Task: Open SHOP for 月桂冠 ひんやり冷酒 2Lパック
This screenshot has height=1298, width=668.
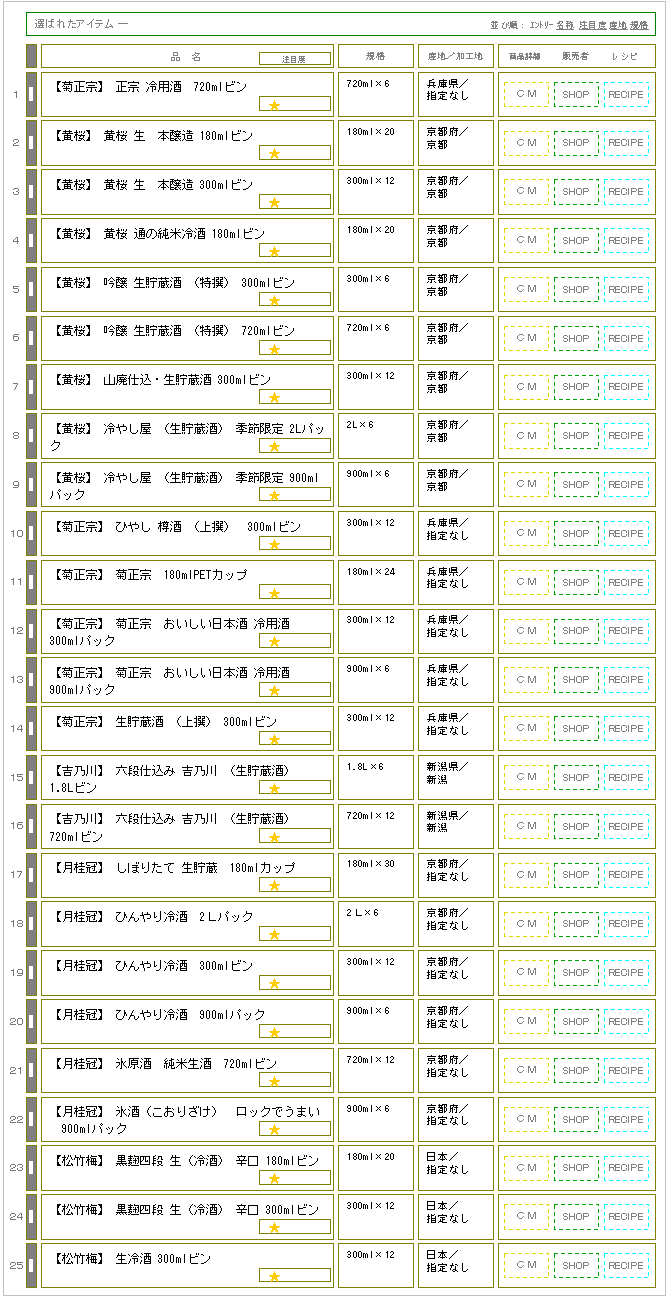Action: [x=576, y=924]
